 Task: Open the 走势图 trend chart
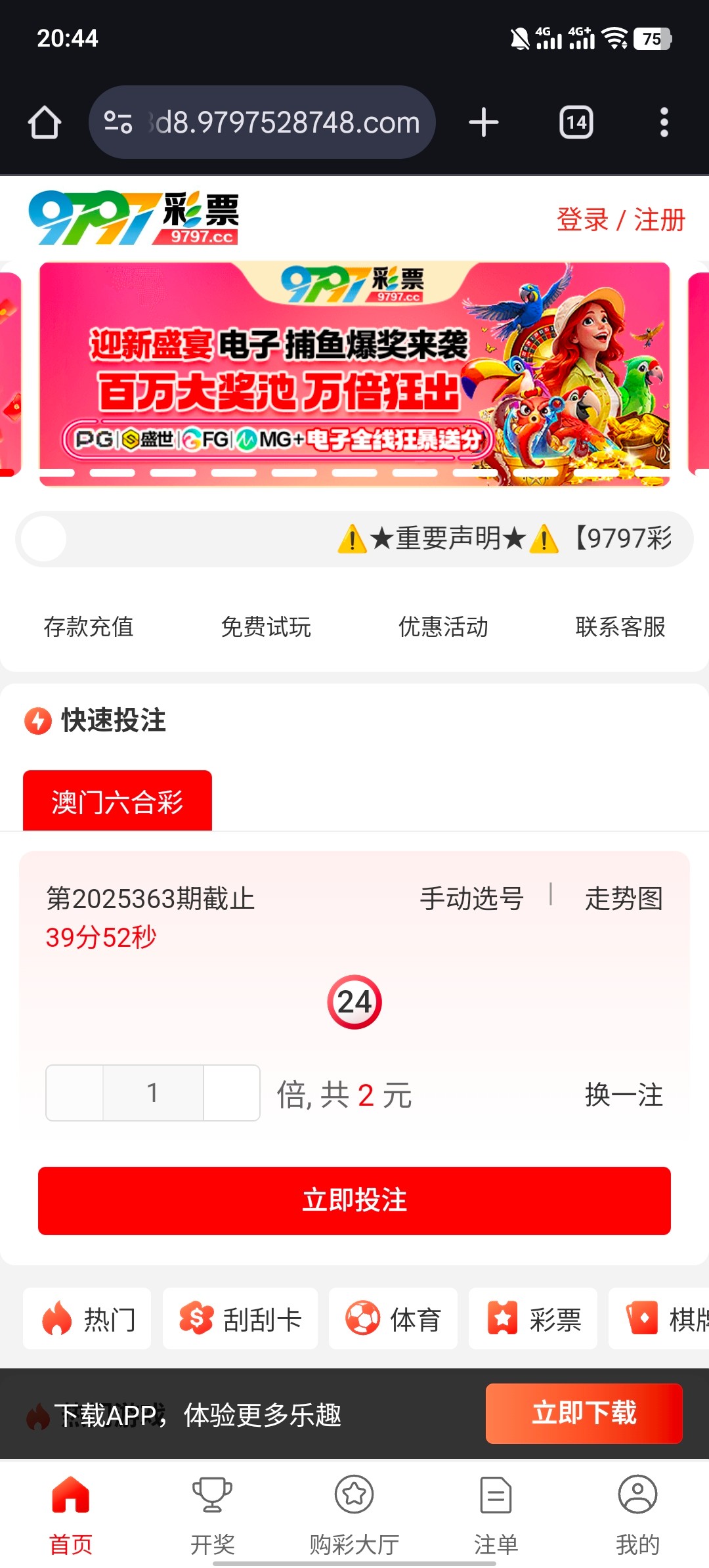pos(624,898)
